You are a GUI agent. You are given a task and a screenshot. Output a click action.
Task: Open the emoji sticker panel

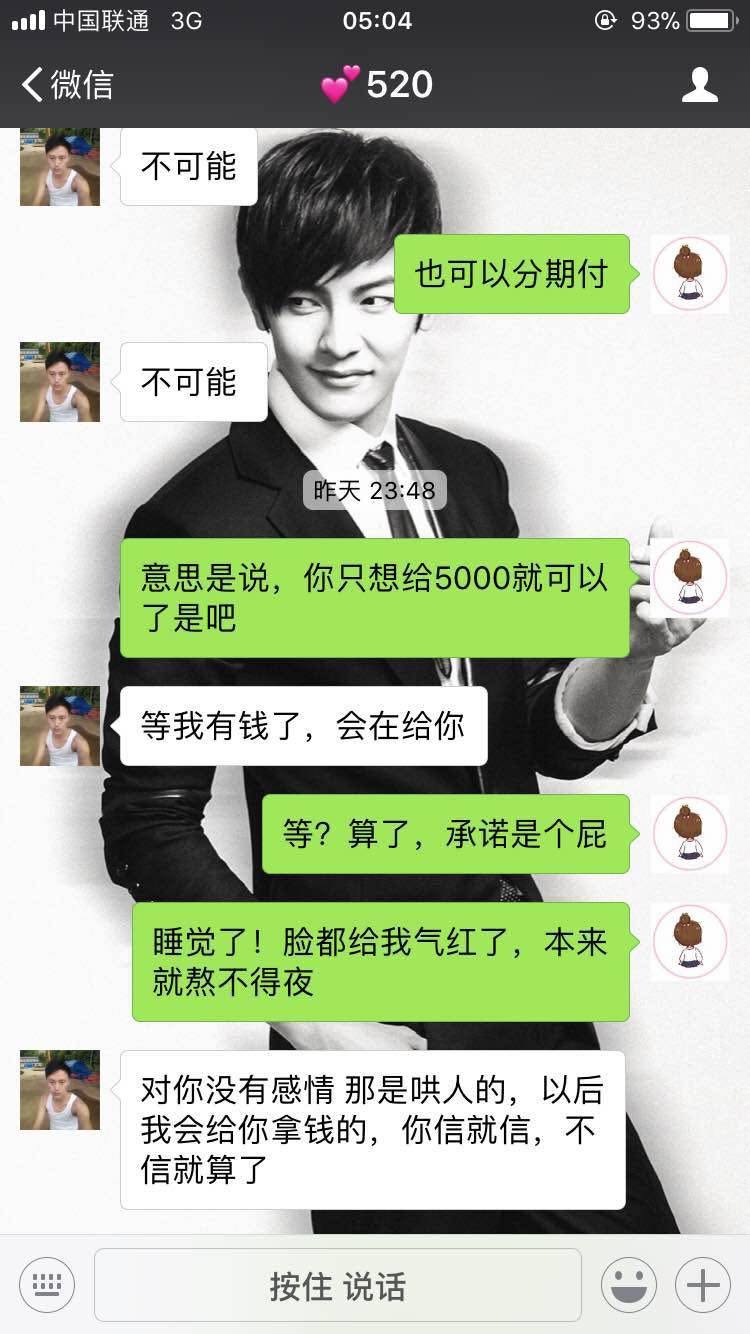point(628,1285)
